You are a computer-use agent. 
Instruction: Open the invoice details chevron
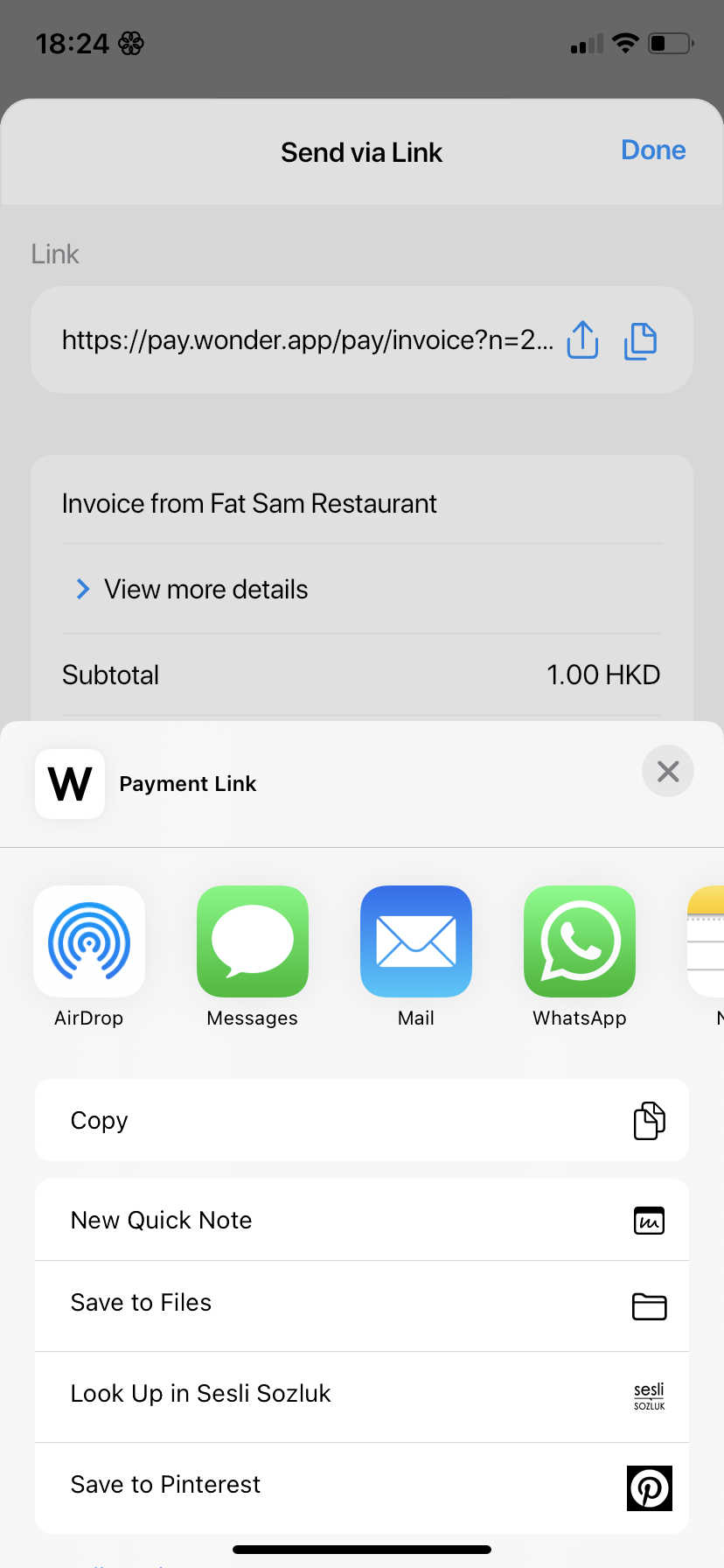point(81,589)
